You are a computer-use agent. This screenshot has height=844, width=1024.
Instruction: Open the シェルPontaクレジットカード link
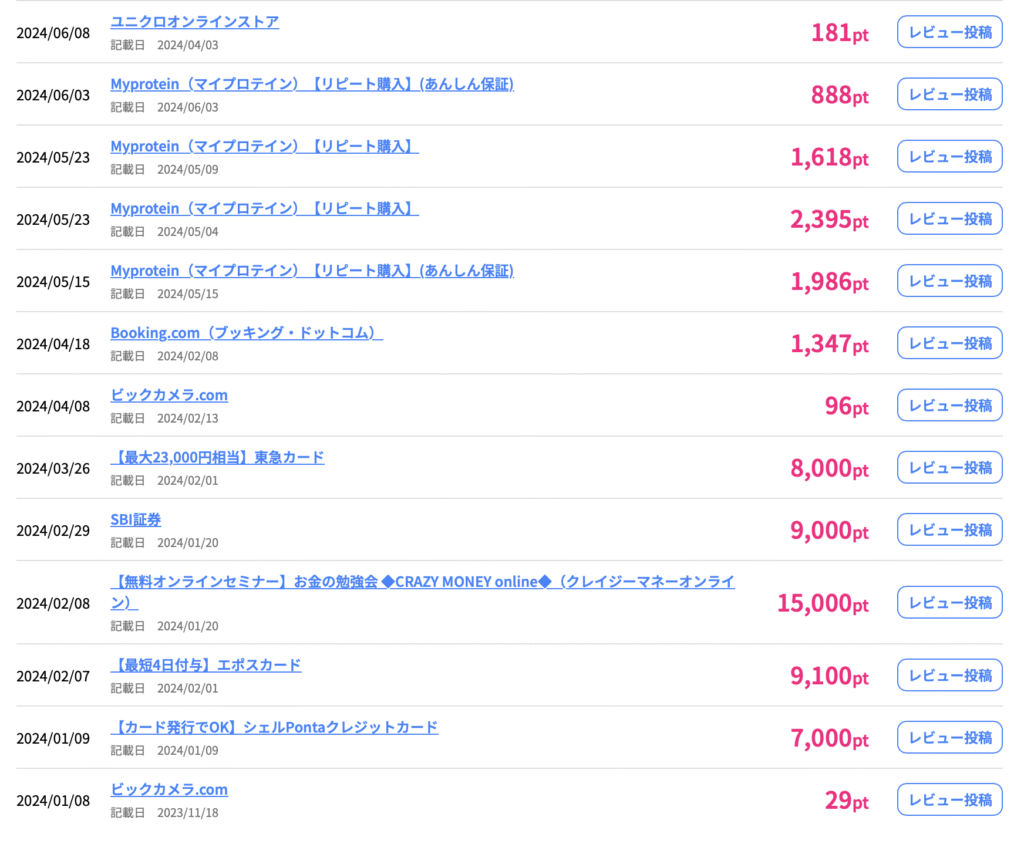click(x=274, y=727)
